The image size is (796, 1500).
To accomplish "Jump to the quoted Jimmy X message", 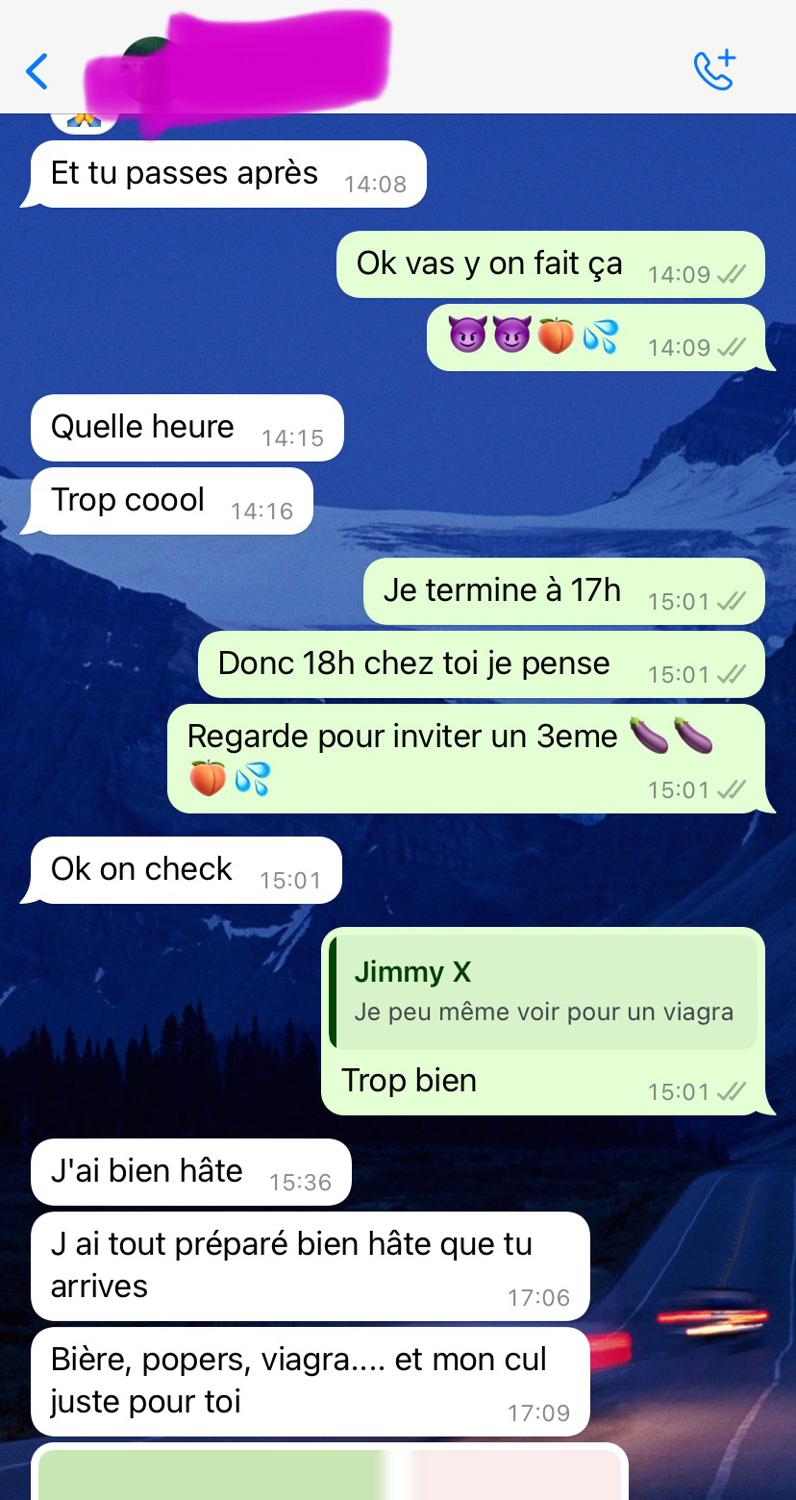I will [x=545, y=991].
